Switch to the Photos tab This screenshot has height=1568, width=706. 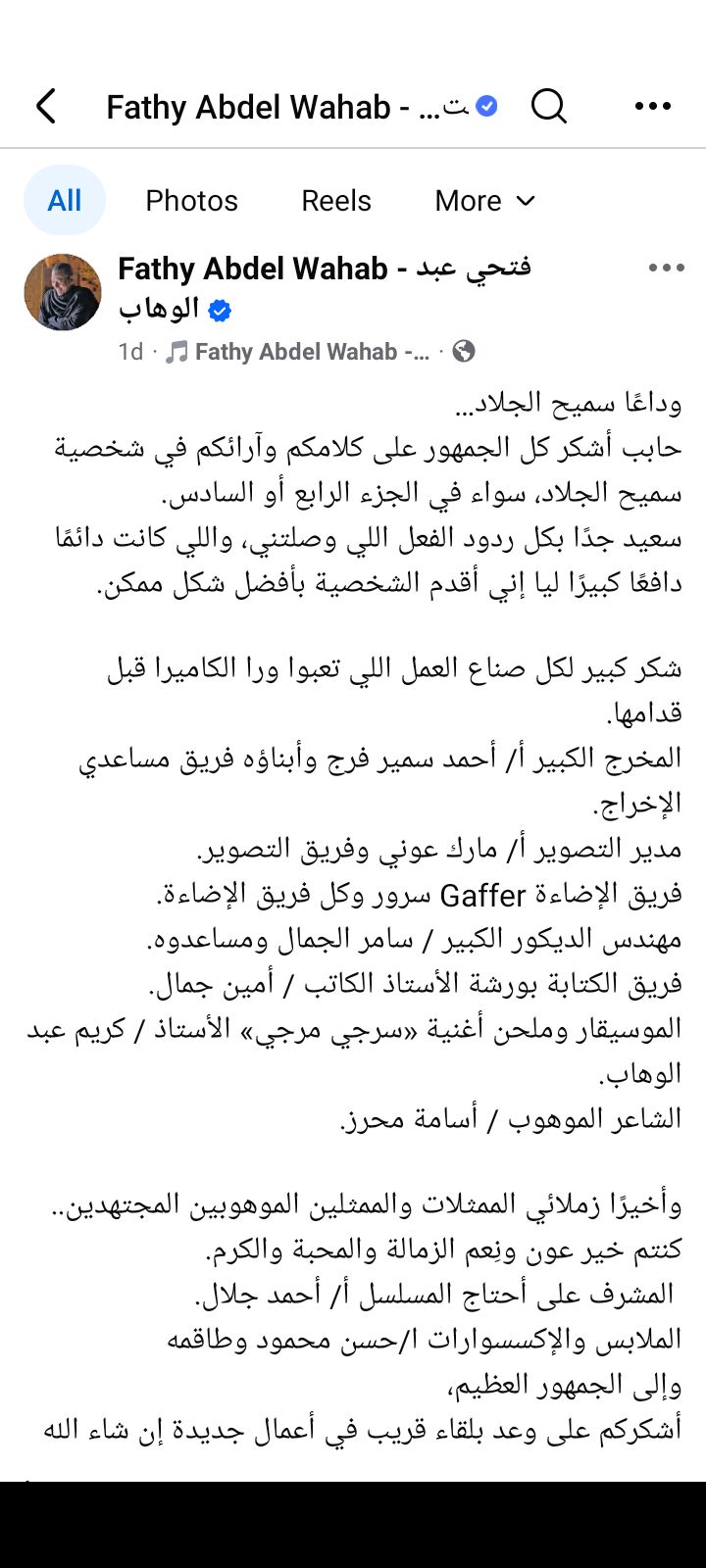[x=192, y=200]
